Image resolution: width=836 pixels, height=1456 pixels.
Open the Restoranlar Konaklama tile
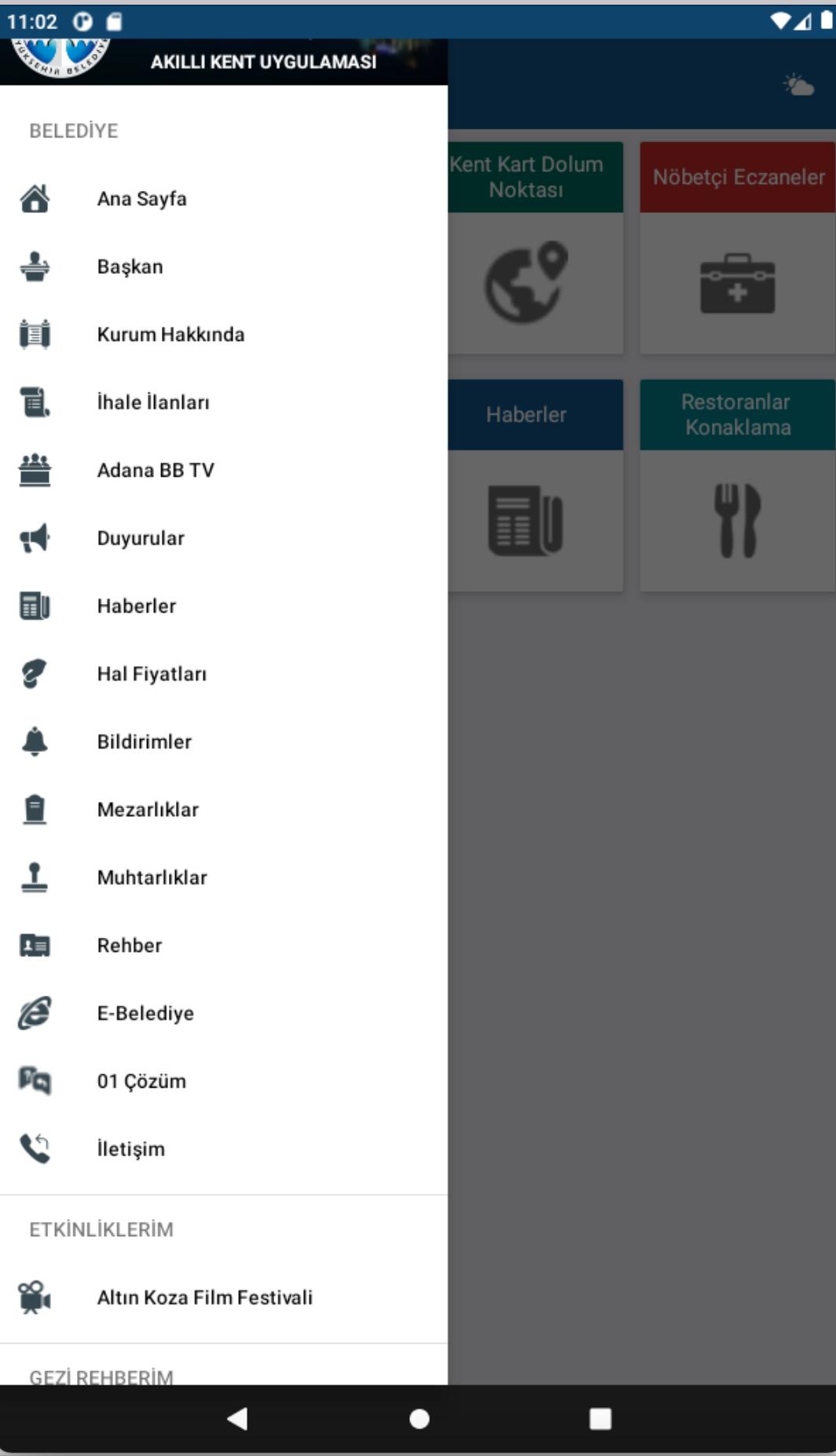pyautogui.click(x=738, y=485)
